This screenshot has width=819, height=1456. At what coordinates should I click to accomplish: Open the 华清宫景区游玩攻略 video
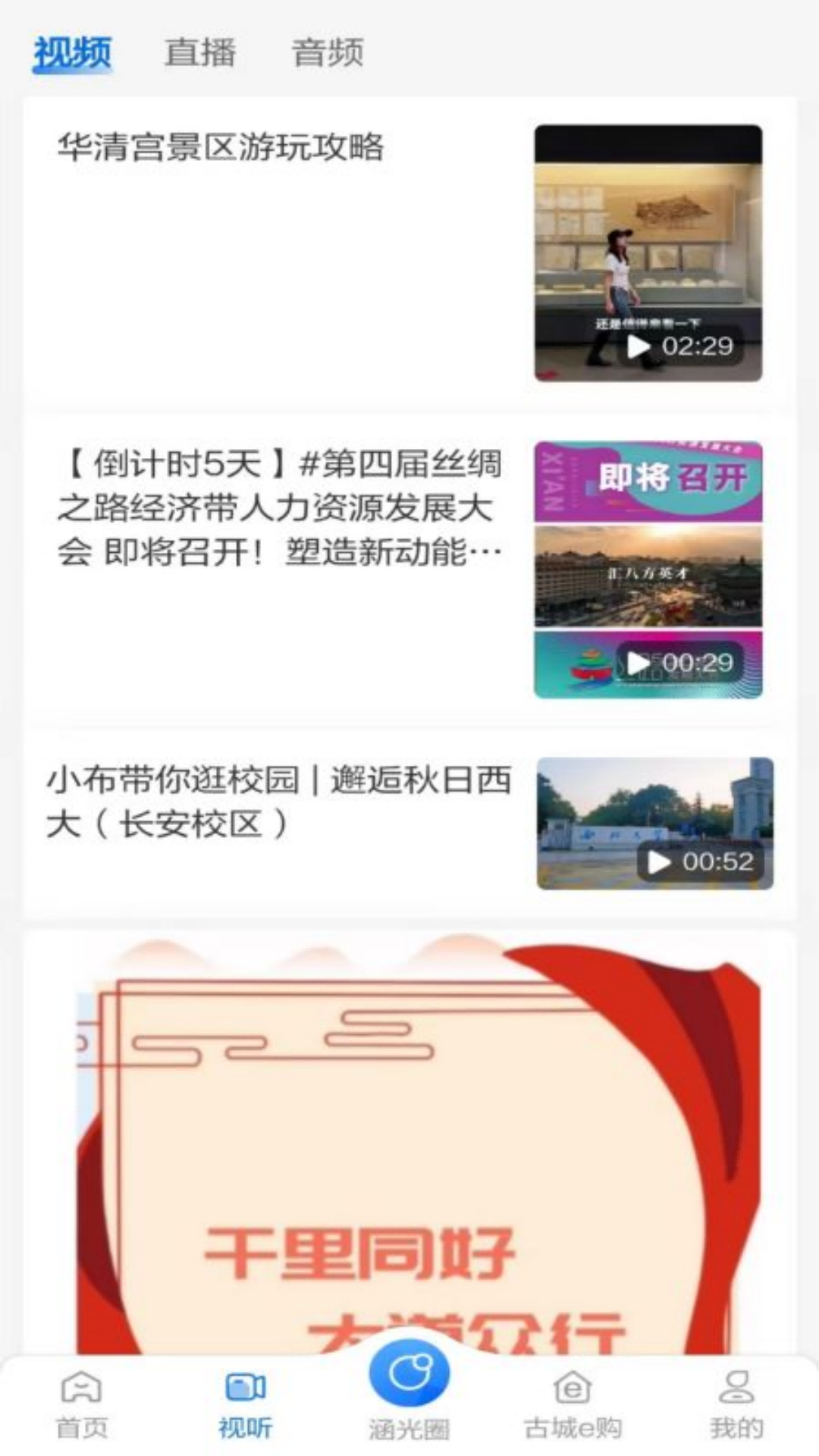[x=221, y=147]
